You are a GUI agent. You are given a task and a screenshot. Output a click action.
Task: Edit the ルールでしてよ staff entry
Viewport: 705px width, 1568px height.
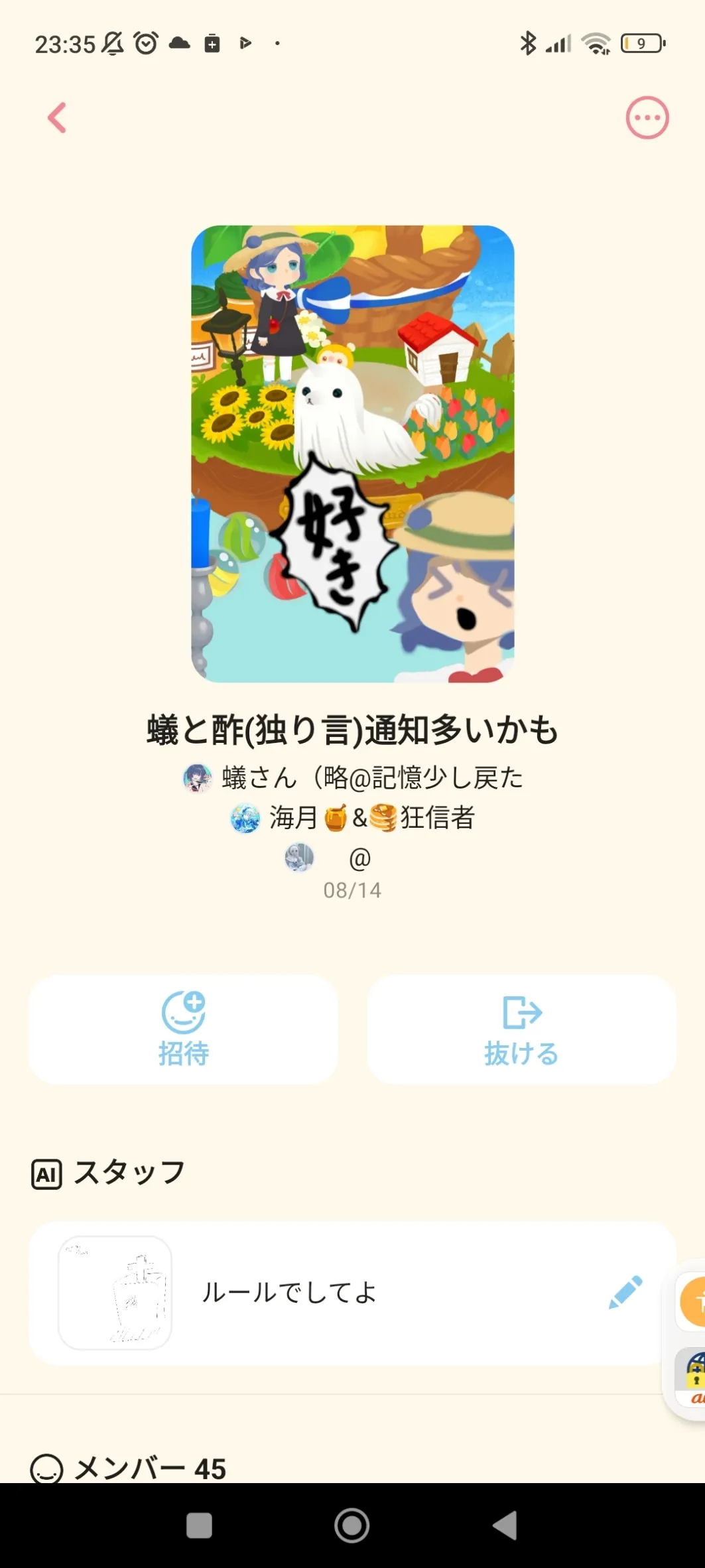(x=625, y=1292)
